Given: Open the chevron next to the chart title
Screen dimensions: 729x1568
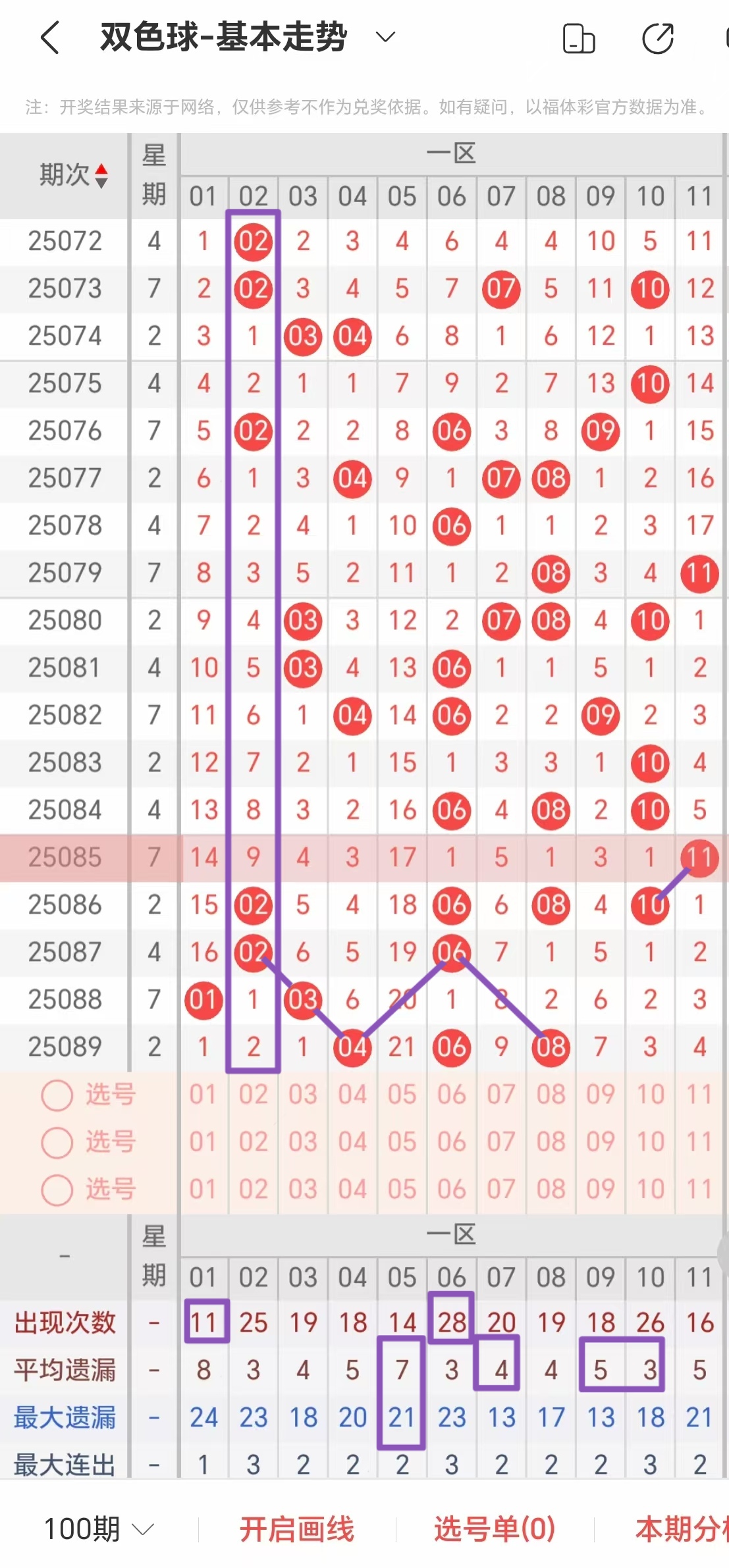Looking at the screenshot, I should [x=385, y=38].
